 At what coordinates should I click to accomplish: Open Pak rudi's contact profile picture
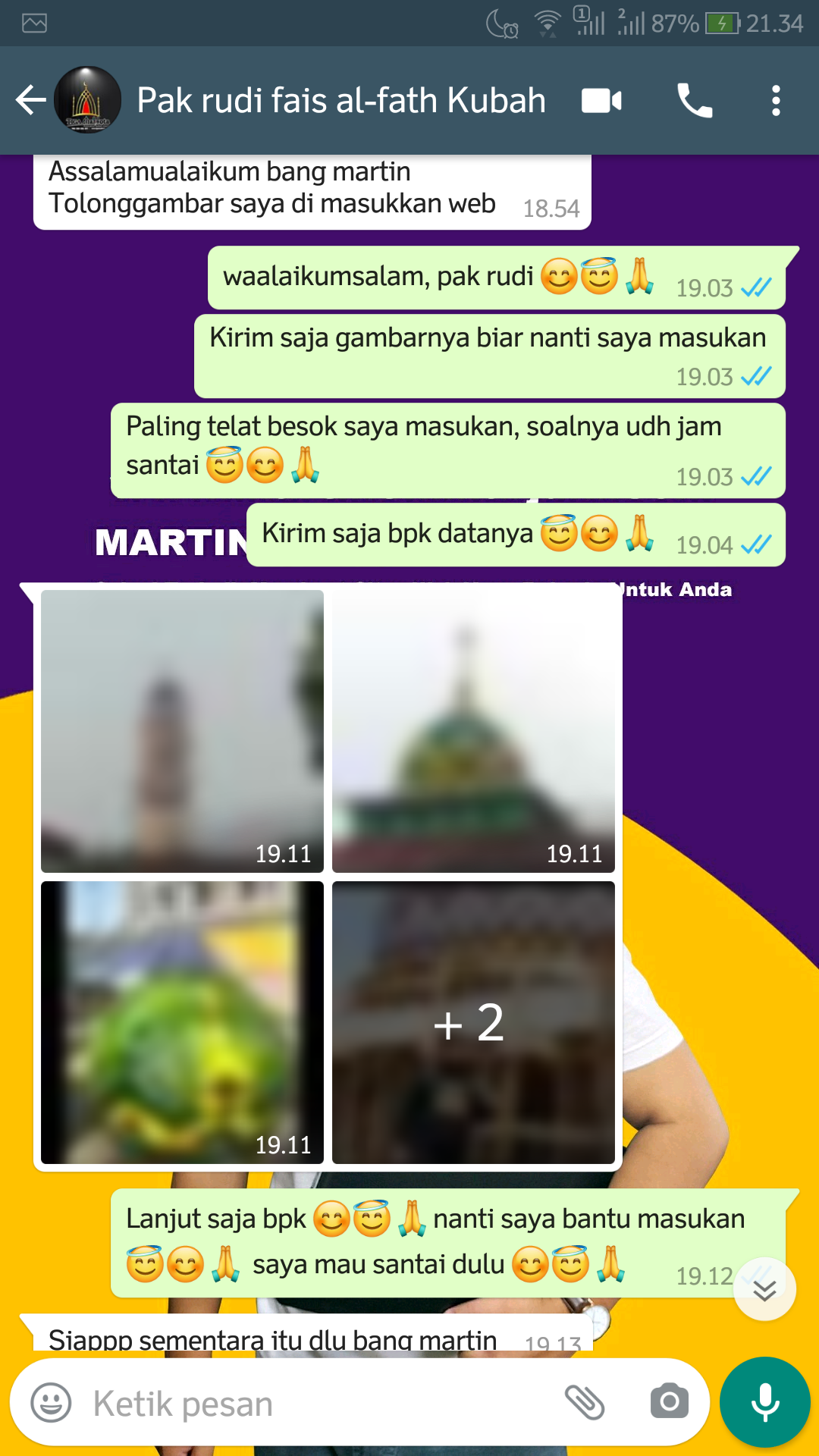point(88,100)
